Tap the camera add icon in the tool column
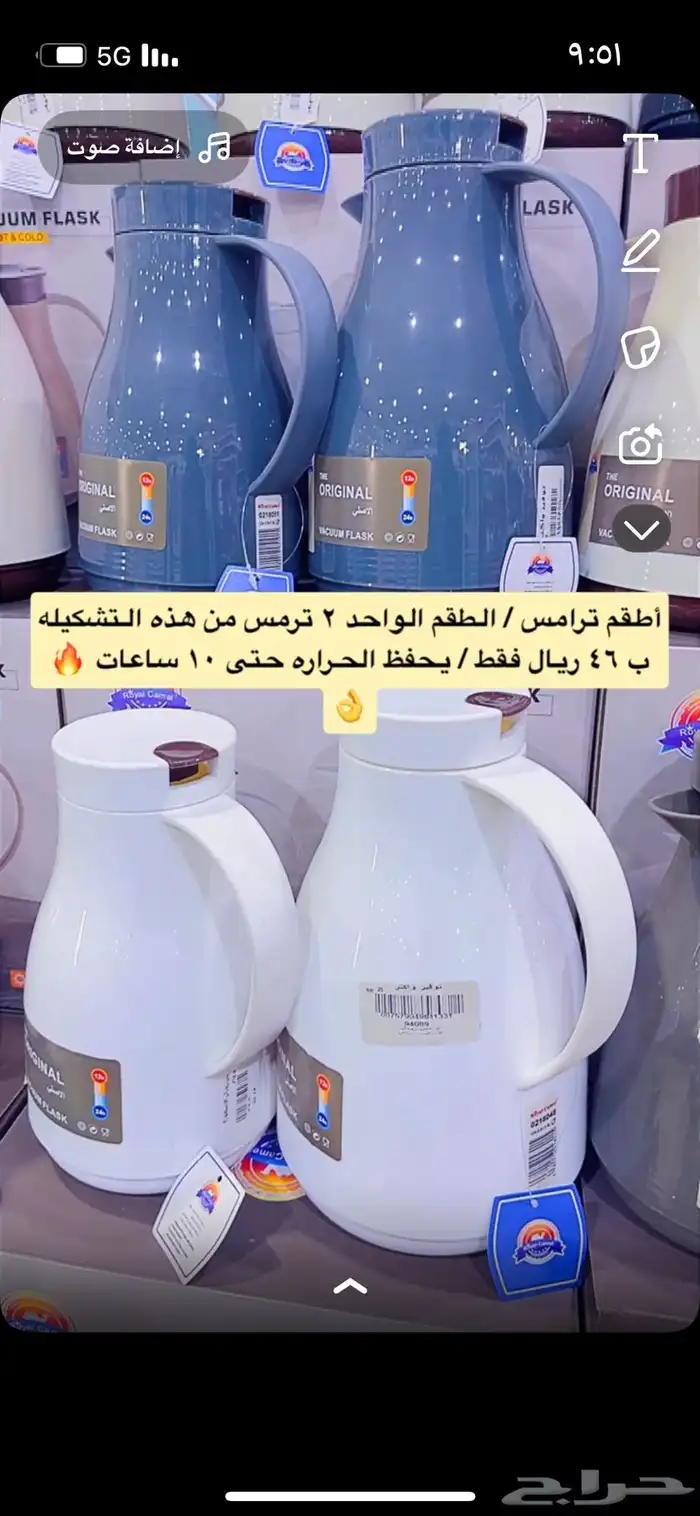This screenshot has width=700, height=1516. tap(640, 445)
